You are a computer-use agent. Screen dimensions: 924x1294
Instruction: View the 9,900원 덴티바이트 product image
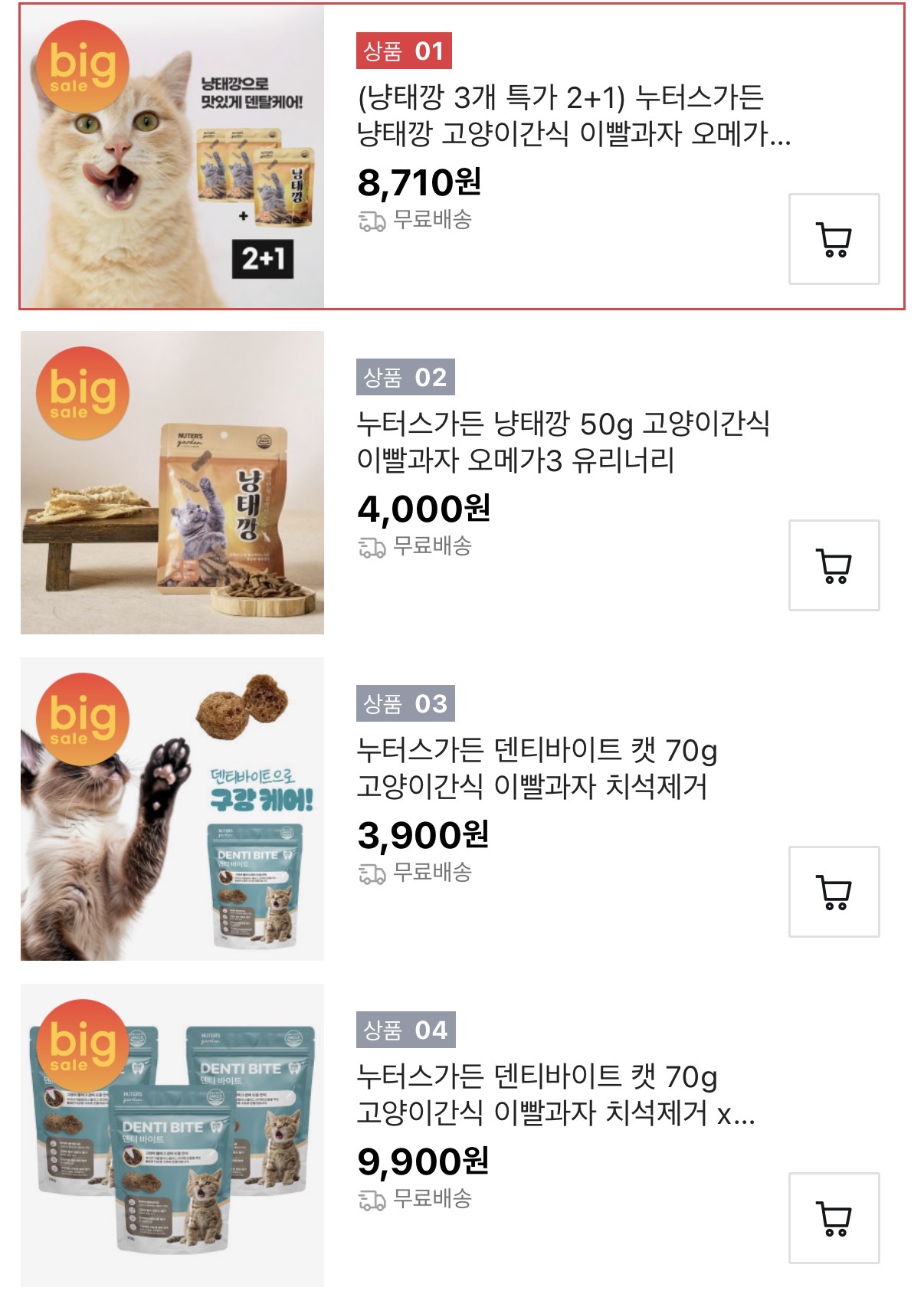point(172,1135)
